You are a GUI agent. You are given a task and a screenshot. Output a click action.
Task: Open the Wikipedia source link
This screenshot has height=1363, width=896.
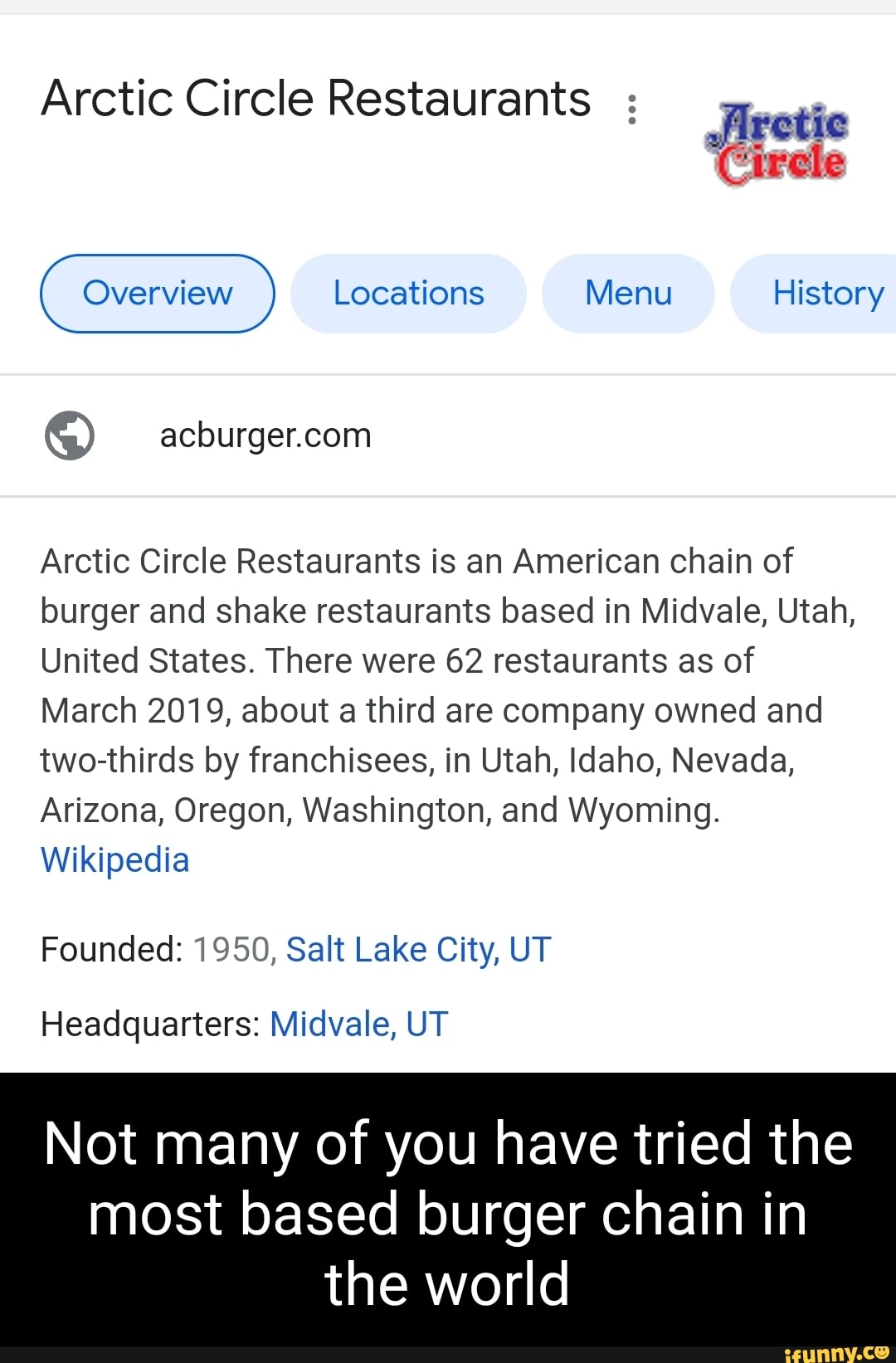114,861
